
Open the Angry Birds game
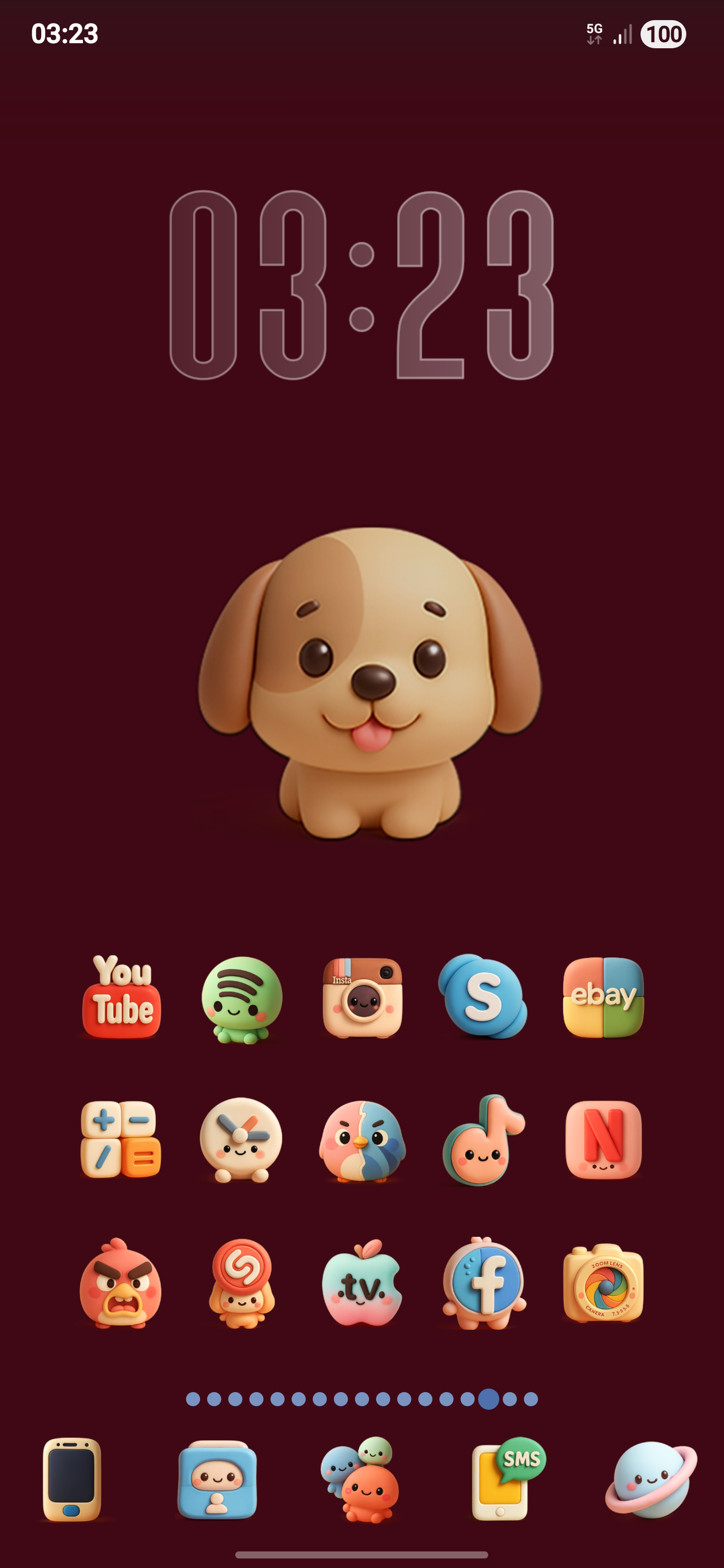click(121, 1283)
